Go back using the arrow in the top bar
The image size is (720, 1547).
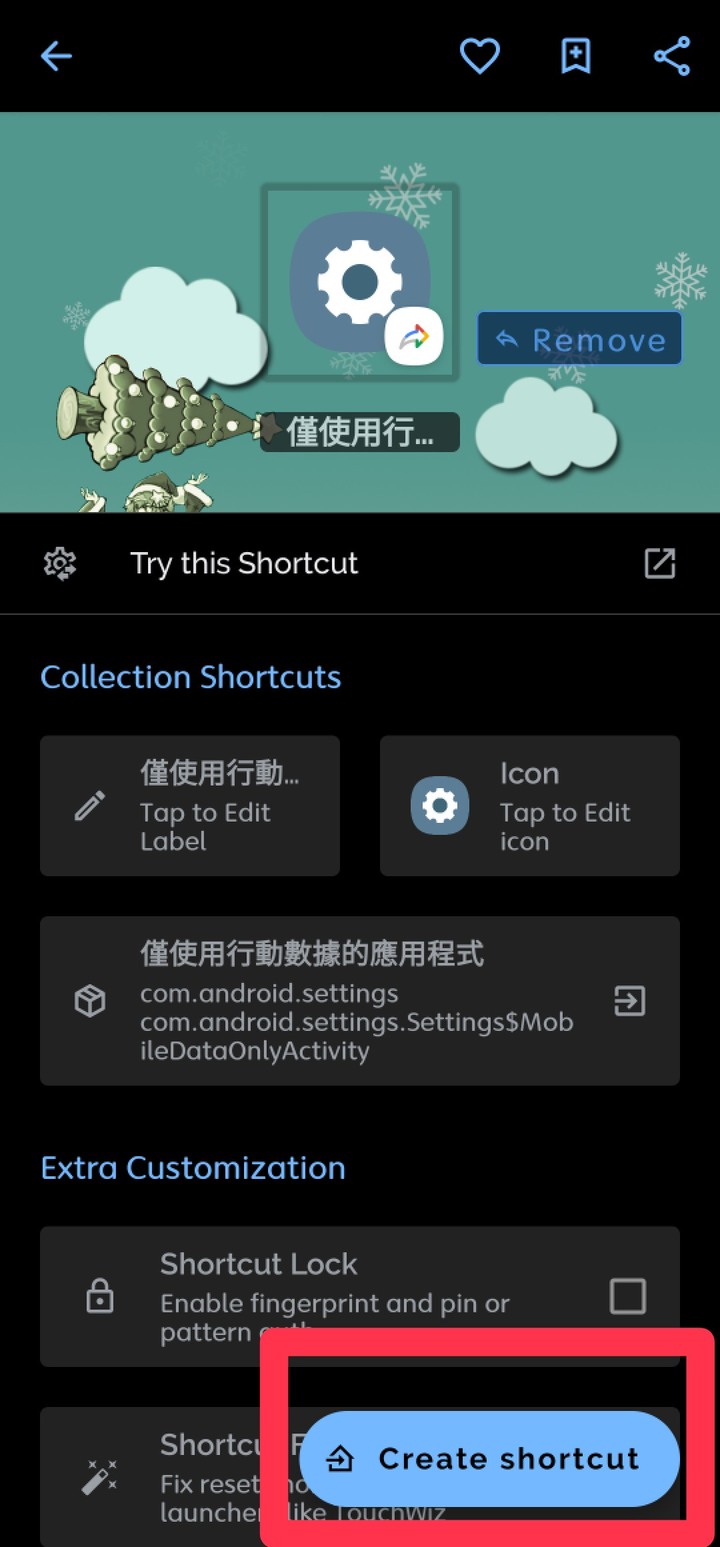[55, 56]
